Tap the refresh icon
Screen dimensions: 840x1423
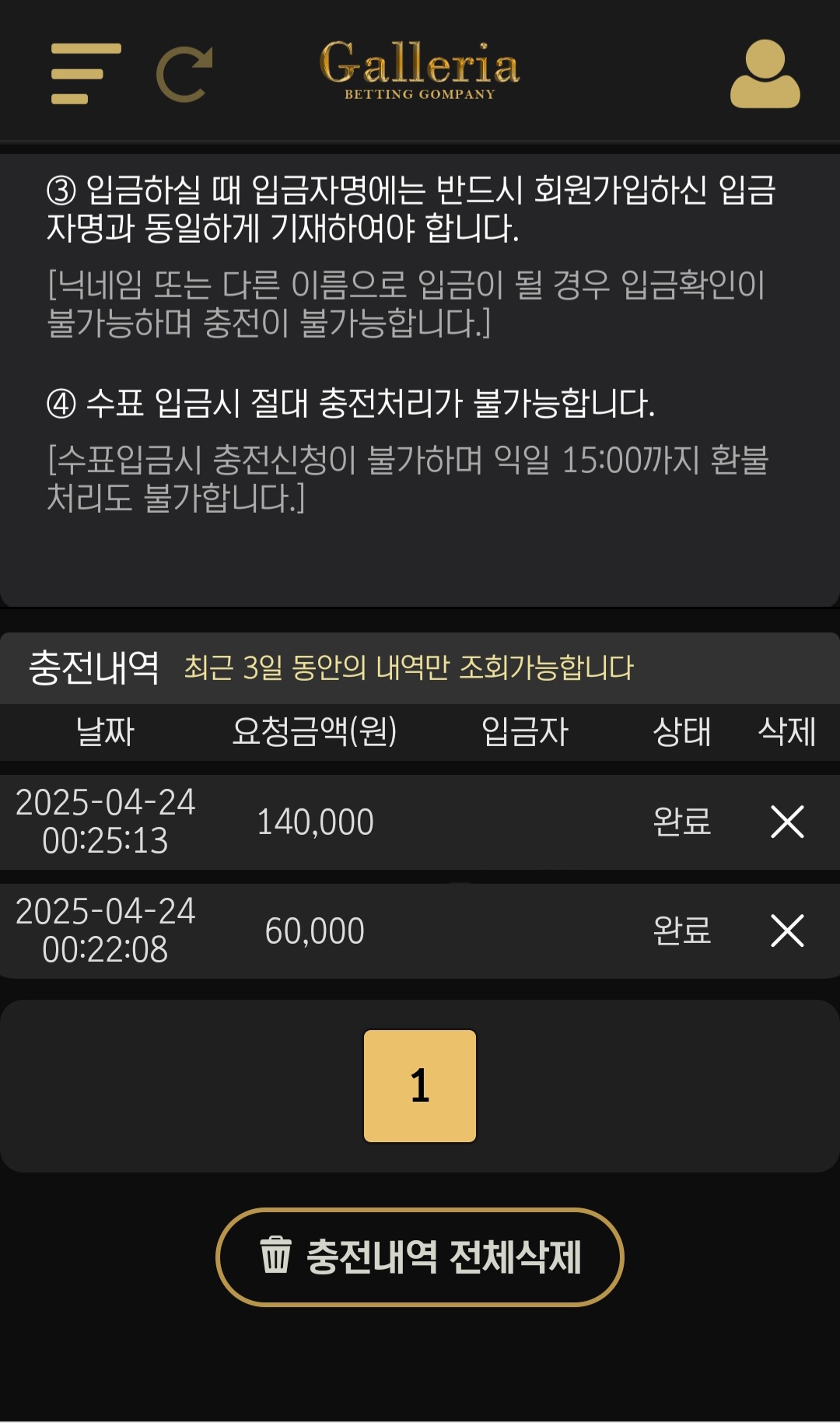185,74
